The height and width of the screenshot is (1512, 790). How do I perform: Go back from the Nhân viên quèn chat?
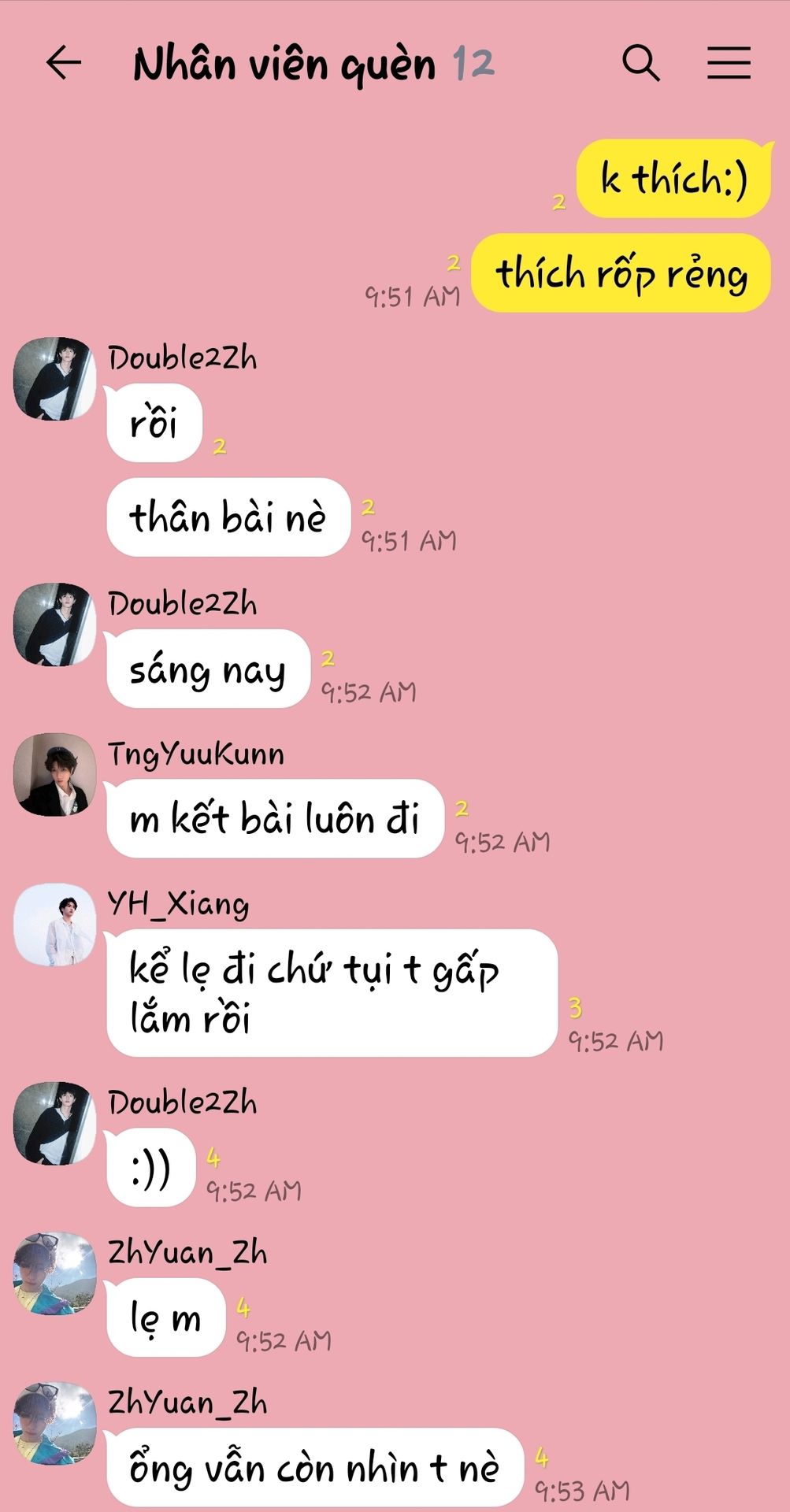[64, 63]
